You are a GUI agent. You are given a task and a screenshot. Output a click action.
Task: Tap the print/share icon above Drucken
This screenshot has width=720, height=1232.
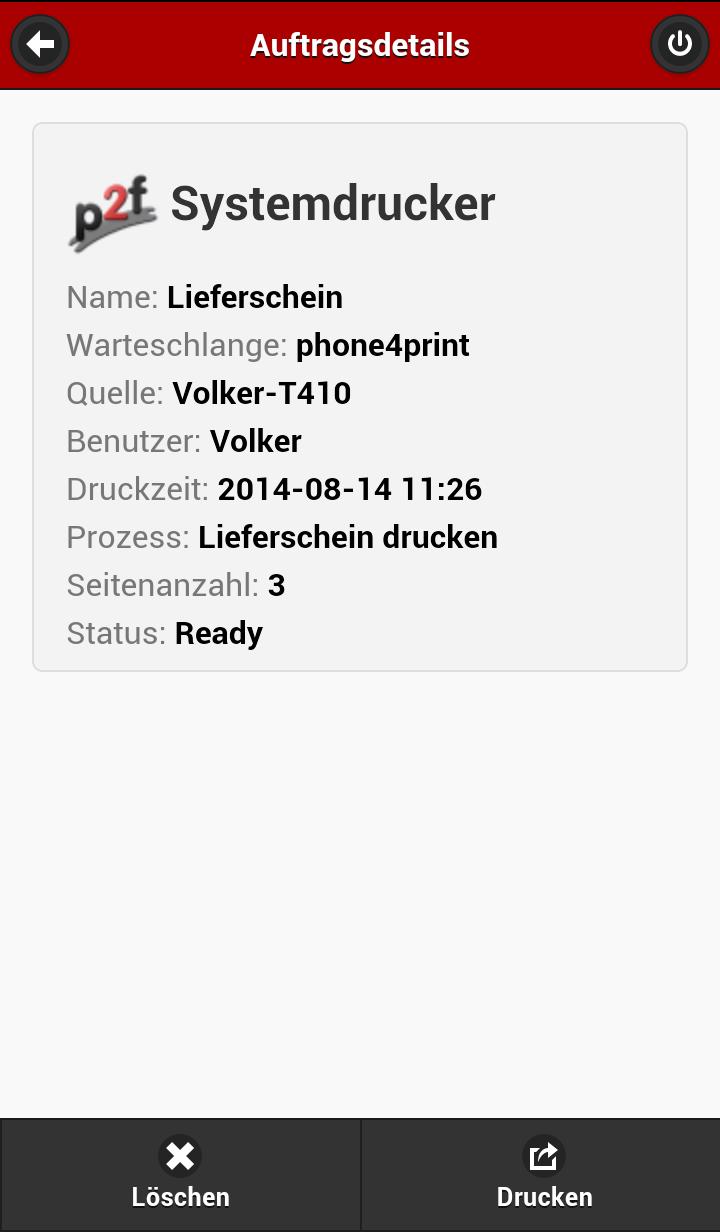[544, 1155]
